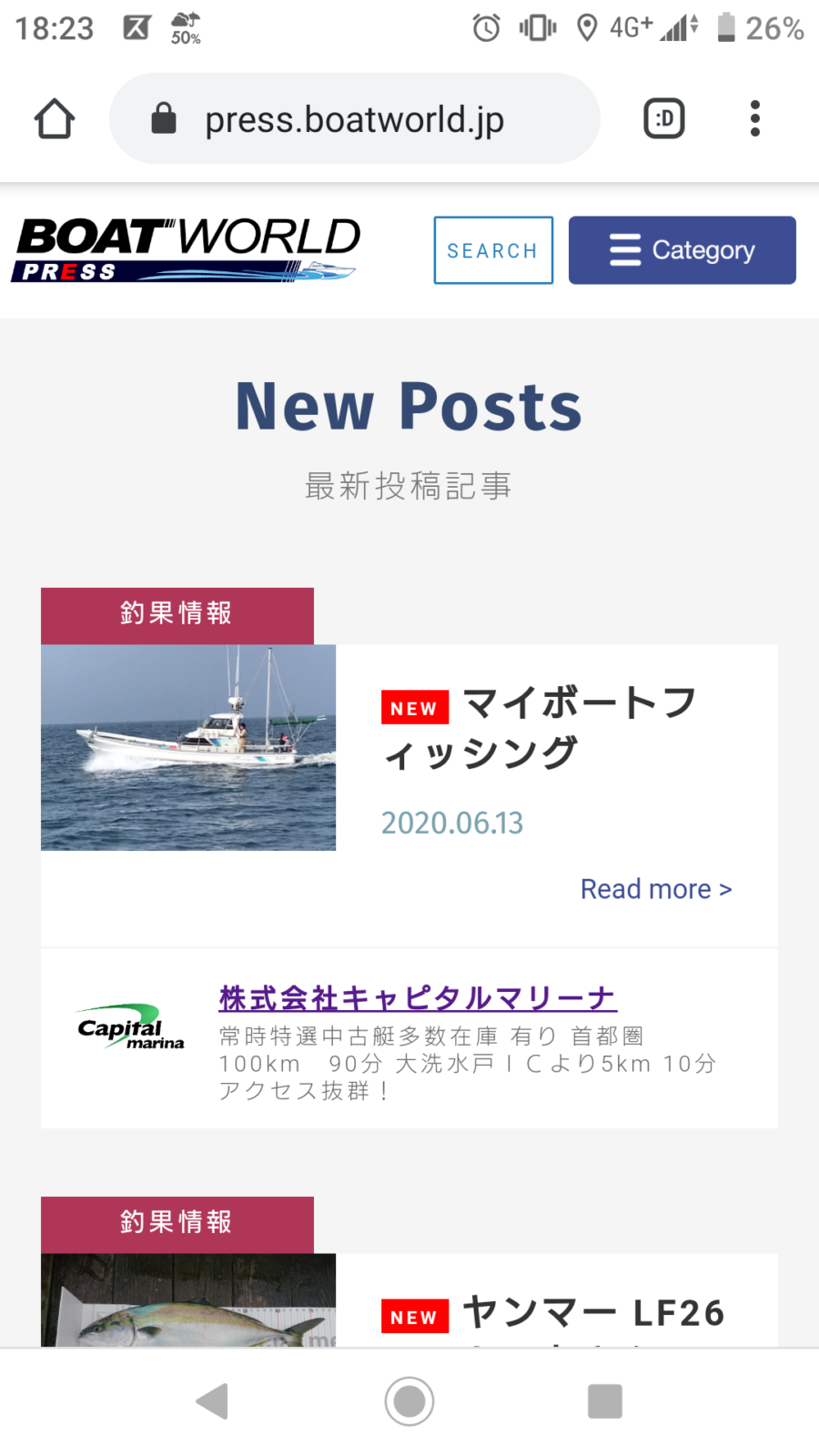
Task: Open the browser overflow menu
Action: [754, 119]
